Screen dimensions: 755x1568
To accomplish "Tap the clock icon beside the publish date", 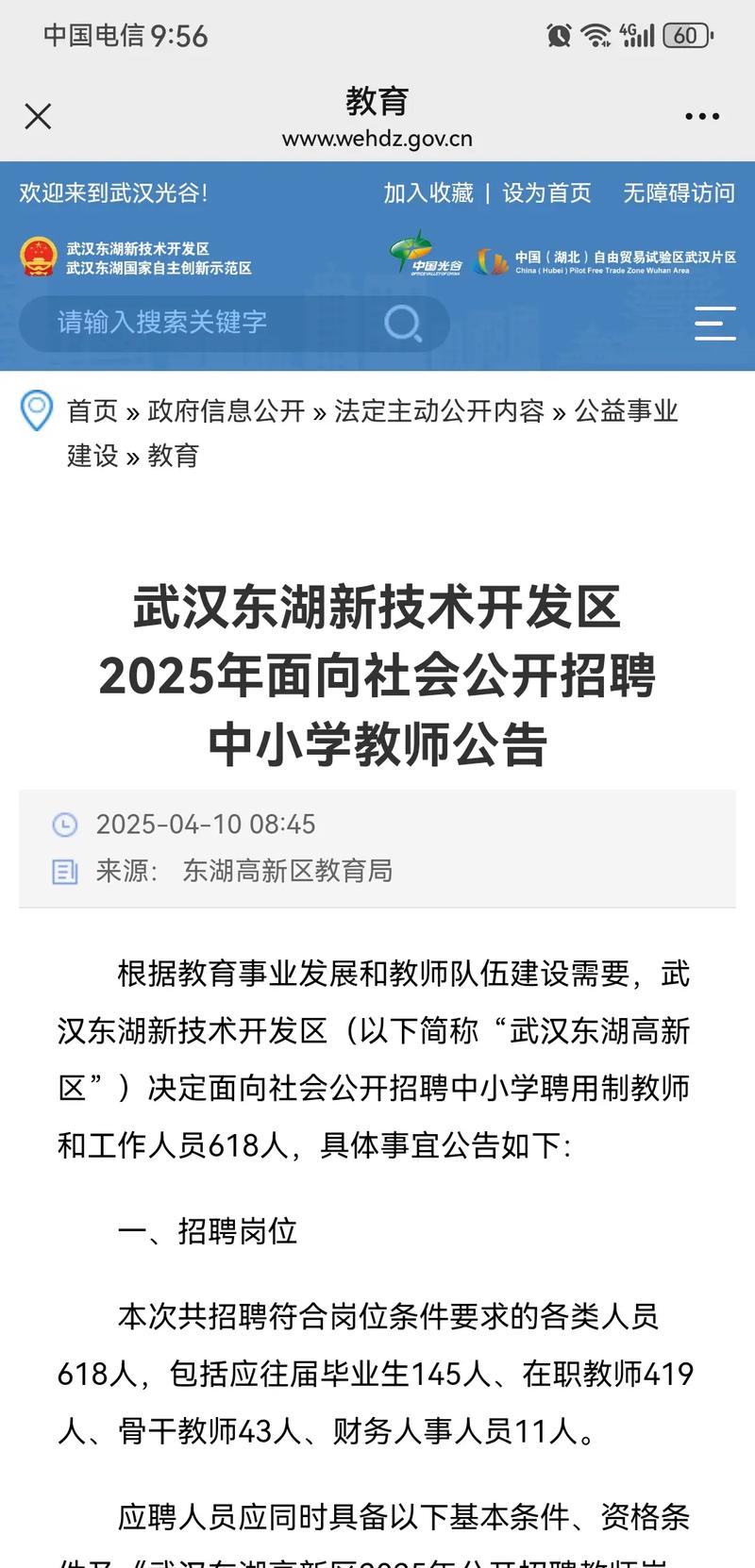I will click(x=63, y=825).
